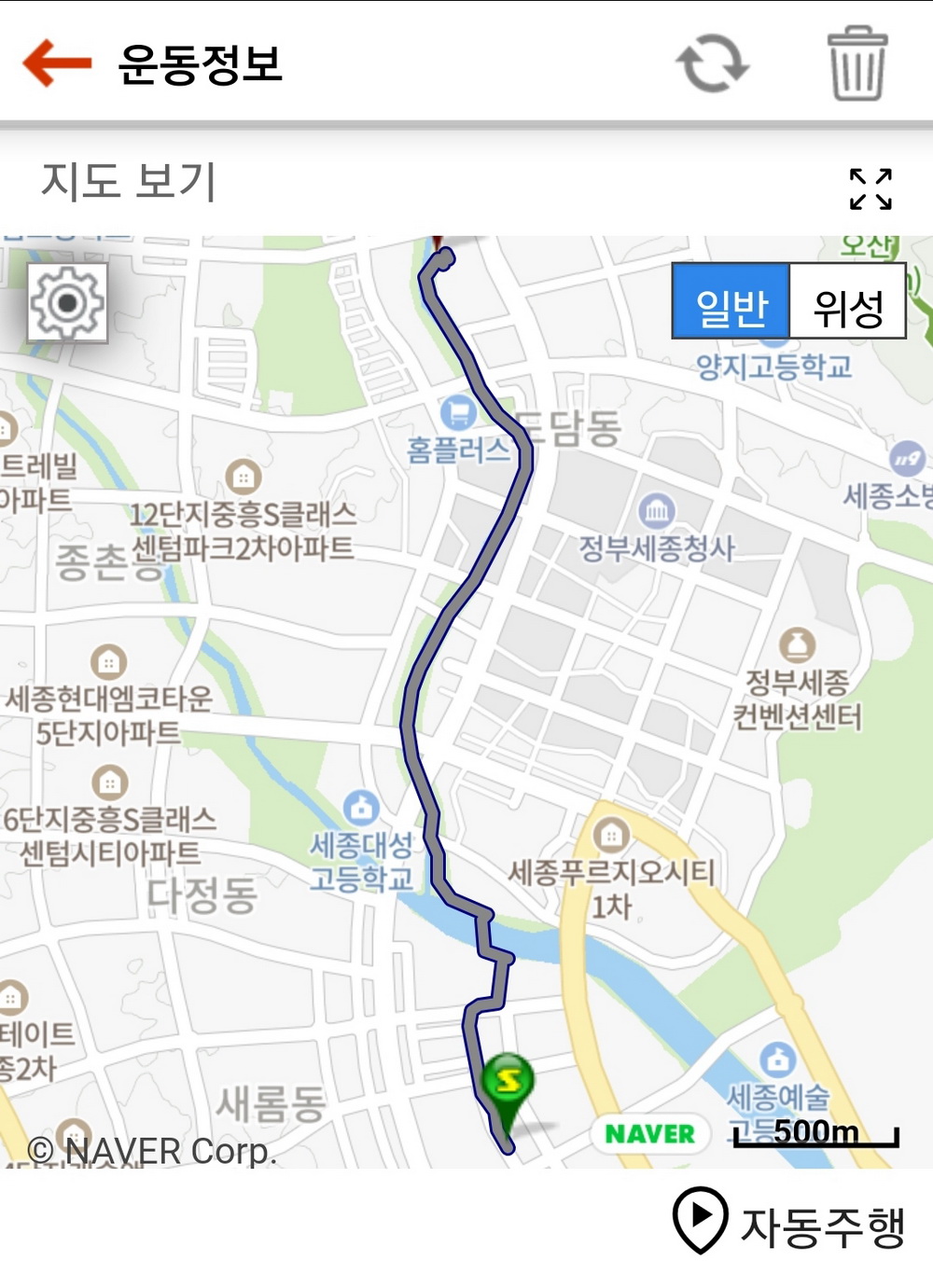Go back using the red arrow
This screenshot has height=1288, width=933.
(57, 62)
